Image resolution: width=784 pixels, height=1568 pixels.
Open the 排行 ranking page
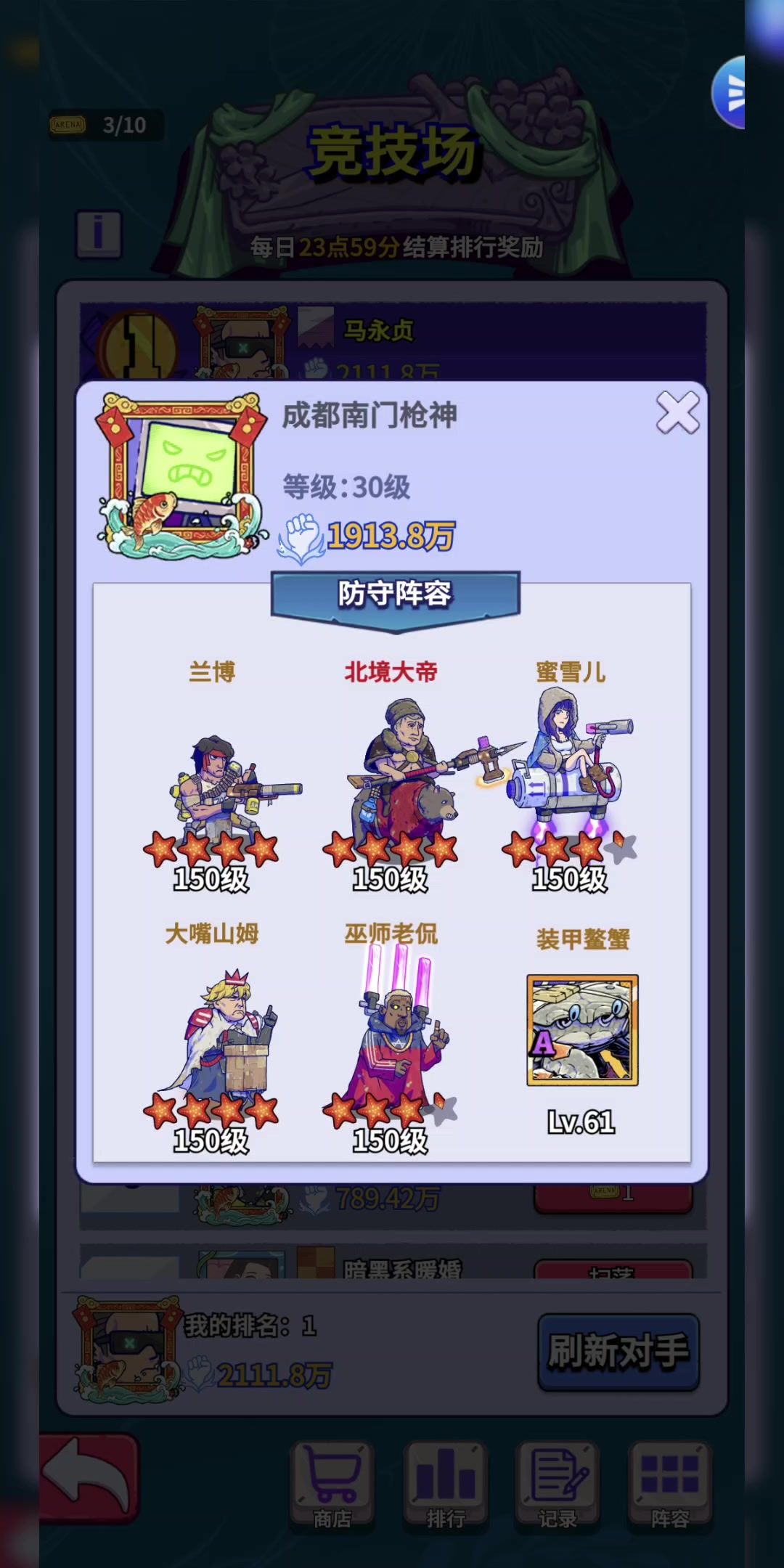click(445, 1484)
